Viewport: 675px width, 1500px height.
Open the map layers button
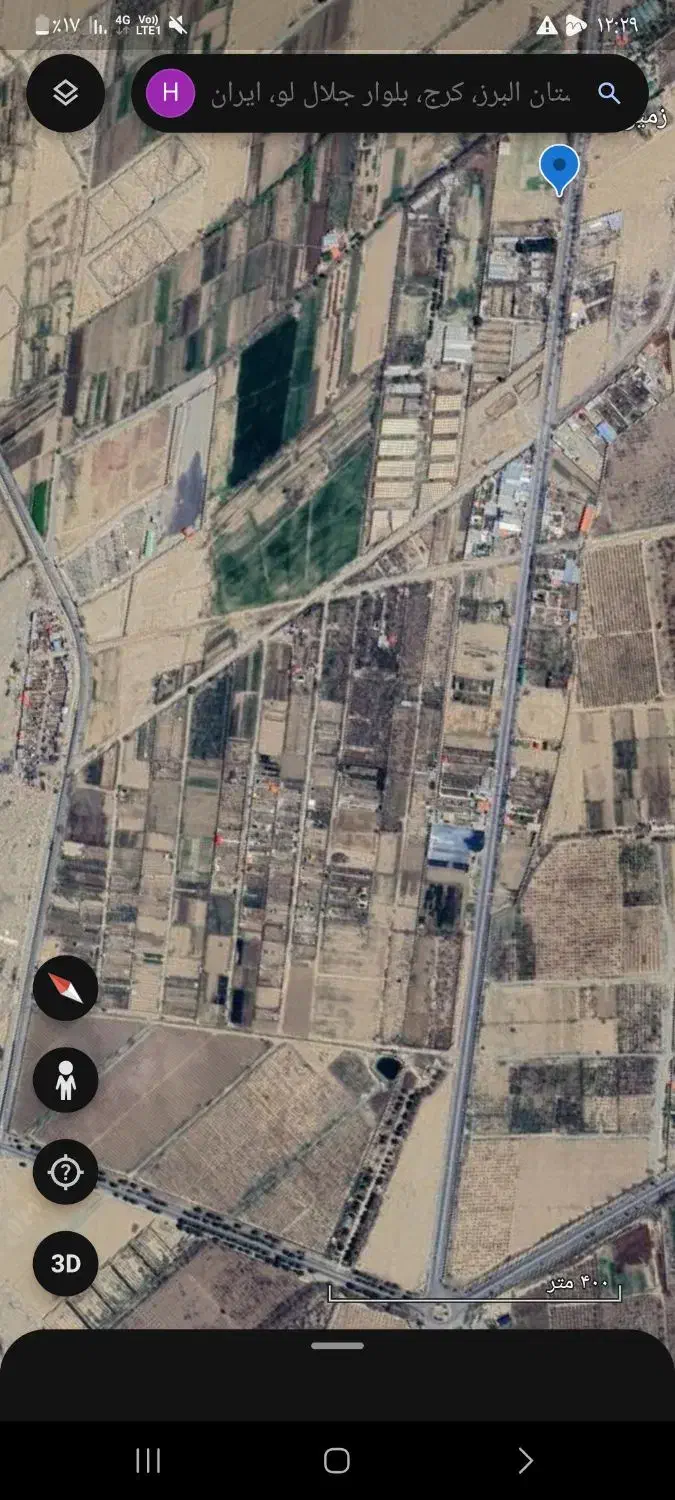66,93
